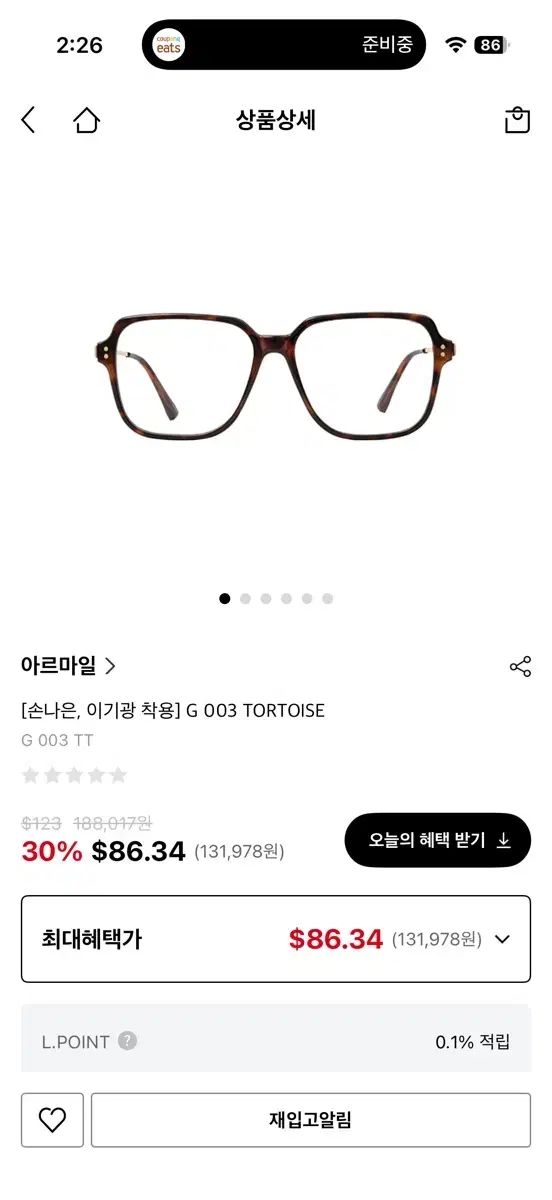Add product to wishlist with heart

click(x=52, y=1120)
